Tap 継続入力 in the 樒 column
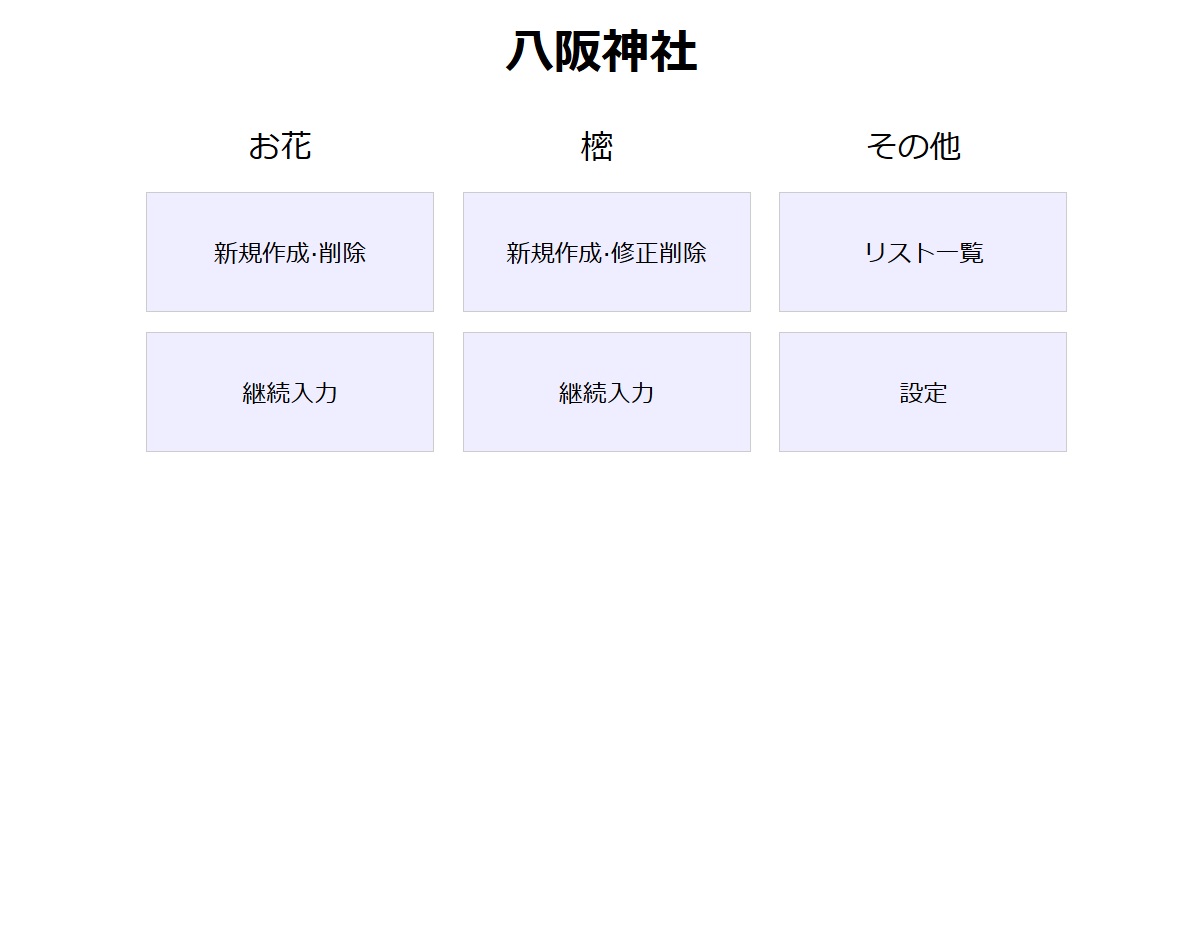This screenshot has width=1198, height=943. [606, 392]
